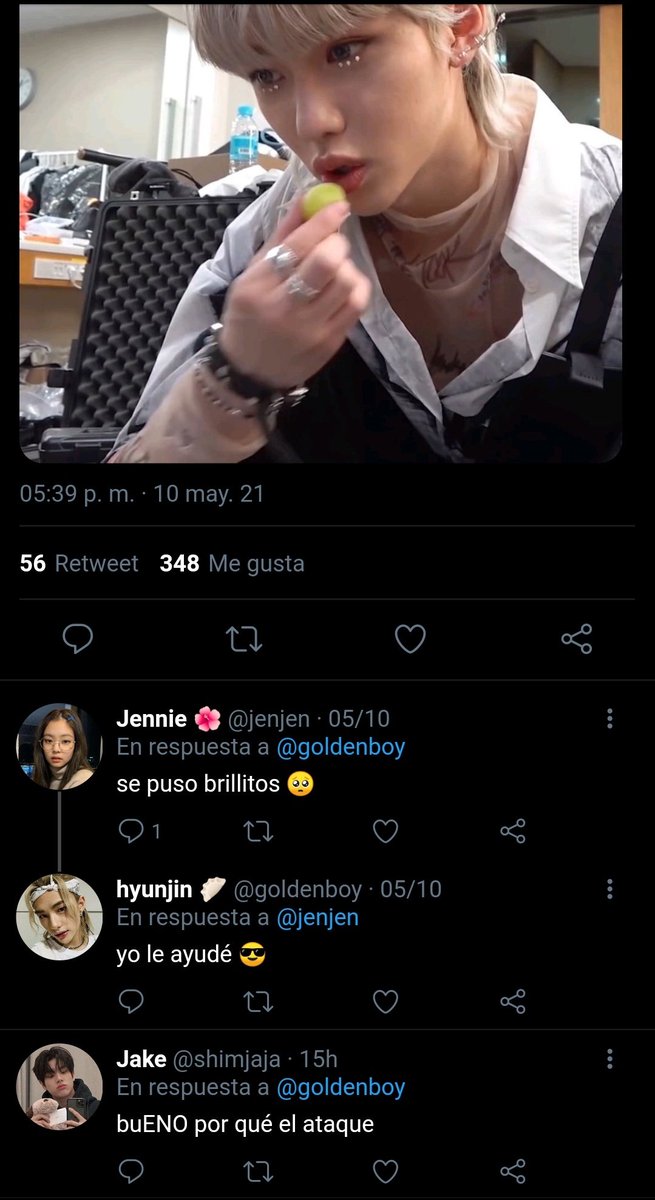Open overflow menu on Jennie's reply

610,718
